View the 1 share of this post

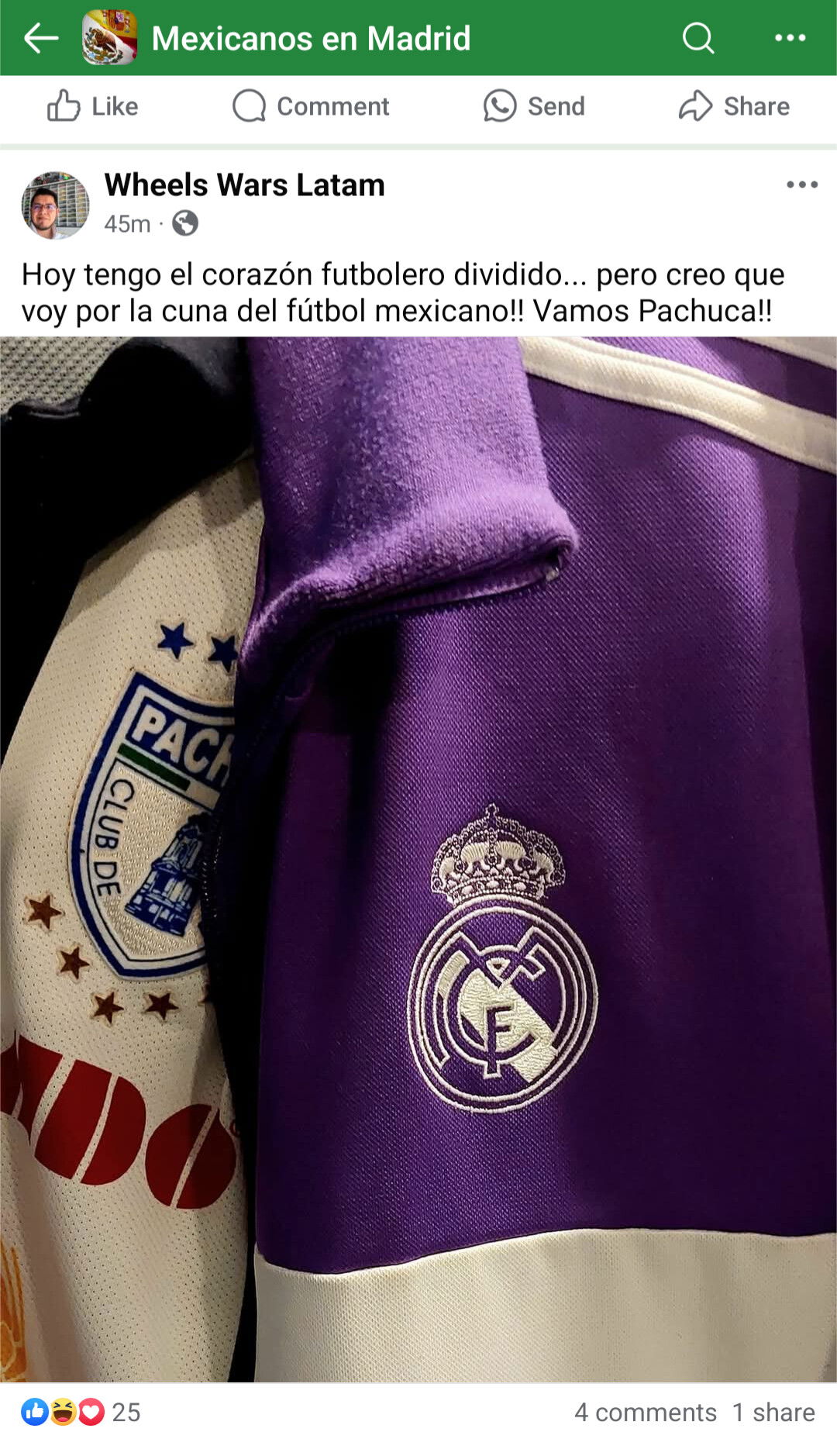(773, 1412)
